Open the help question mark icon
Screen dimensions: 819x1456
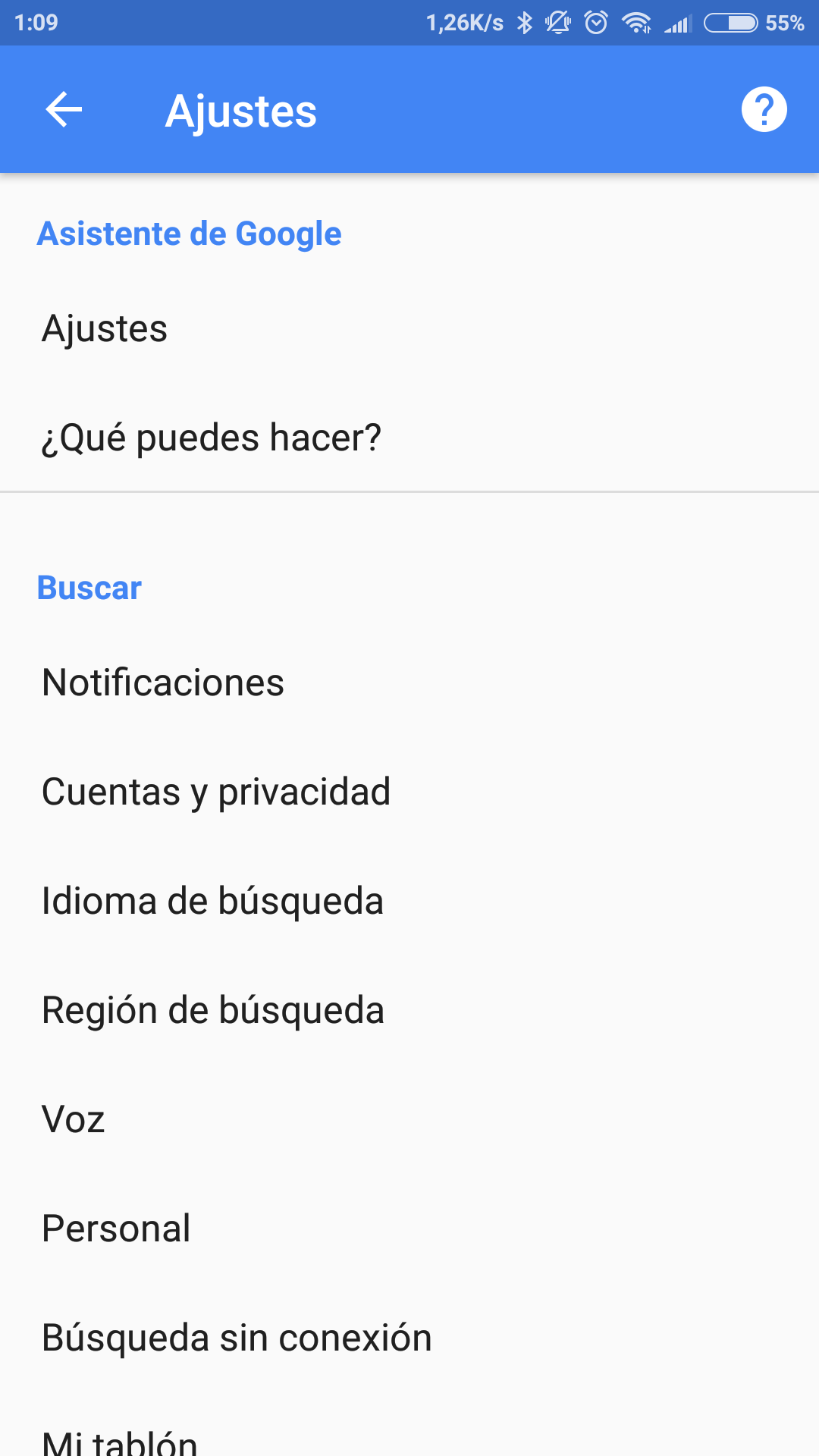tap(764, 110)
